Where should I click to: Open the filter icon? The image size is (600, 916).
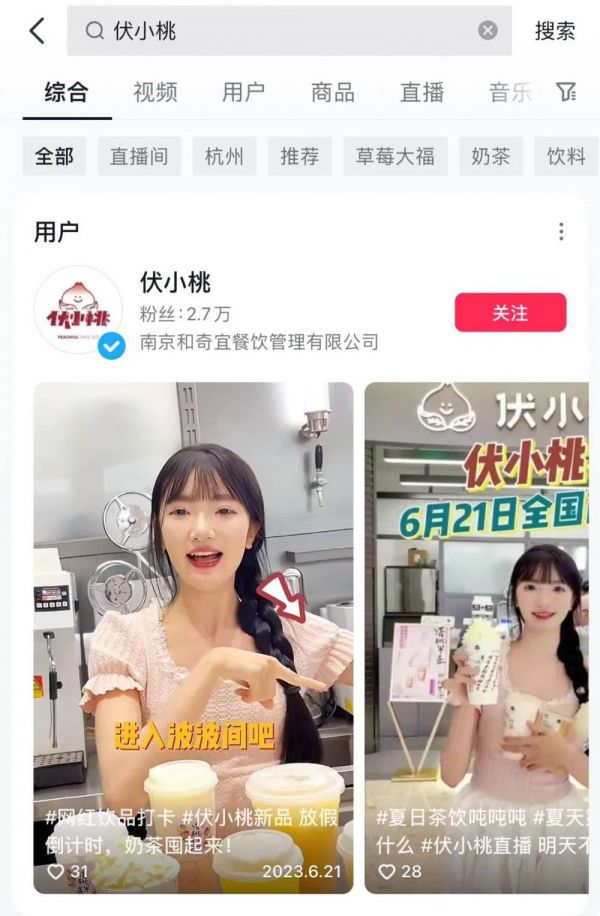(x=566, y=93)
